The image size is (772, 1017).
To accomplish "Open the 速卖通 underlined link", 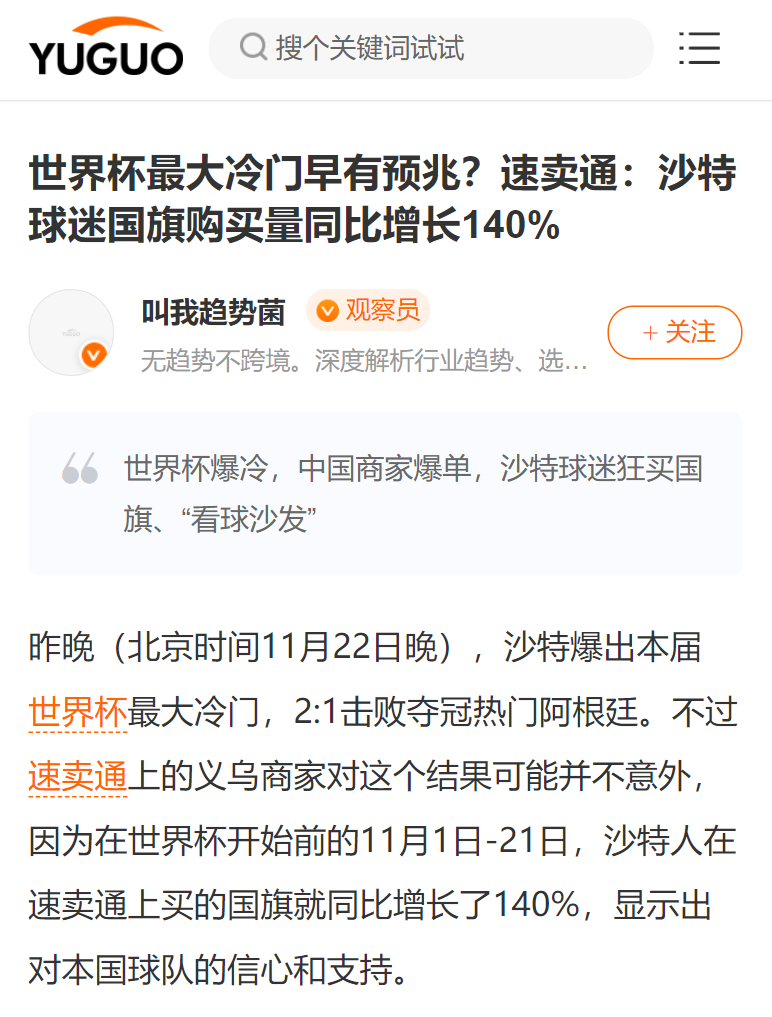I will pos(78,776).
